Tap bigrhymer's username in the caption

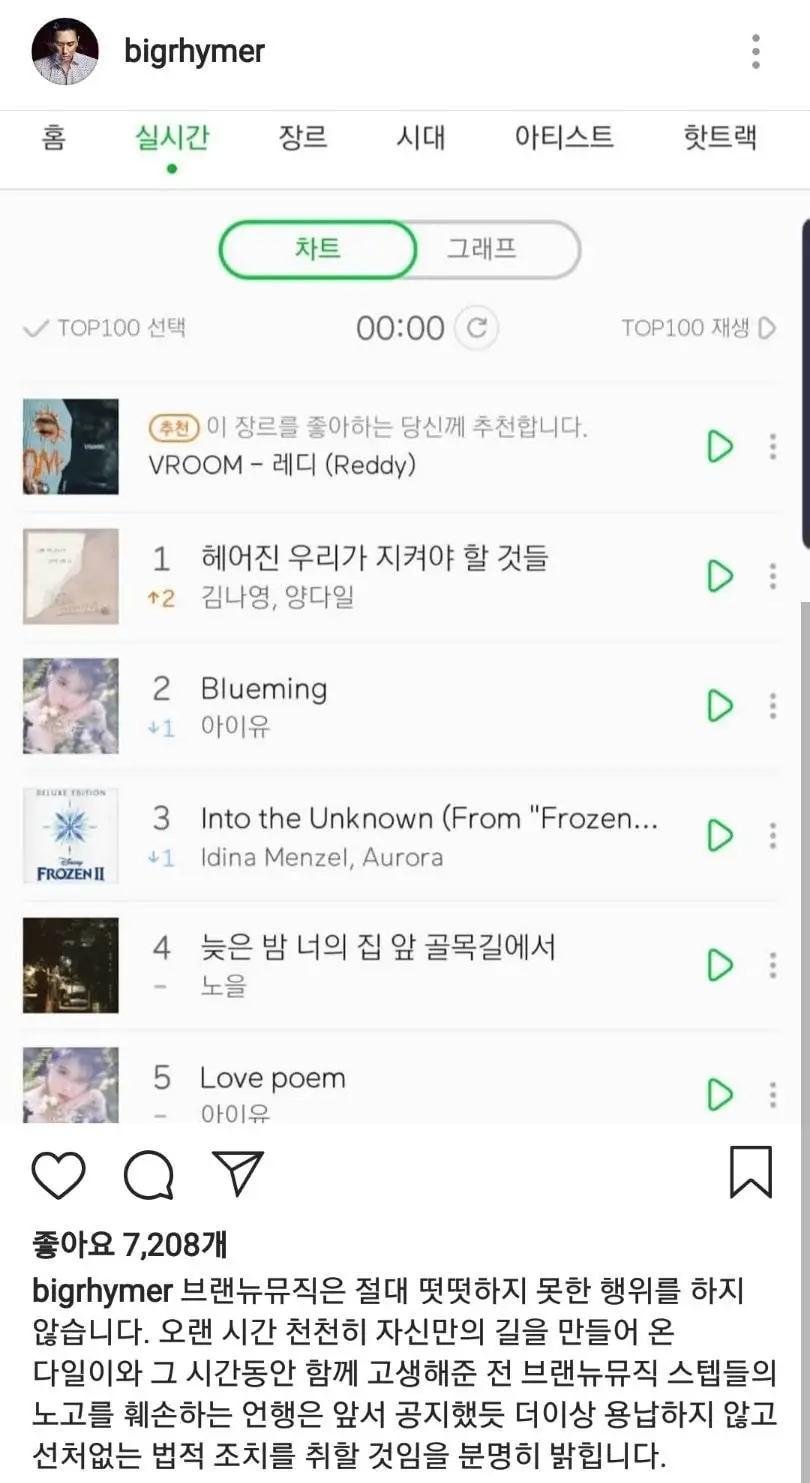pyautogui.click(x=102, y=1291)
